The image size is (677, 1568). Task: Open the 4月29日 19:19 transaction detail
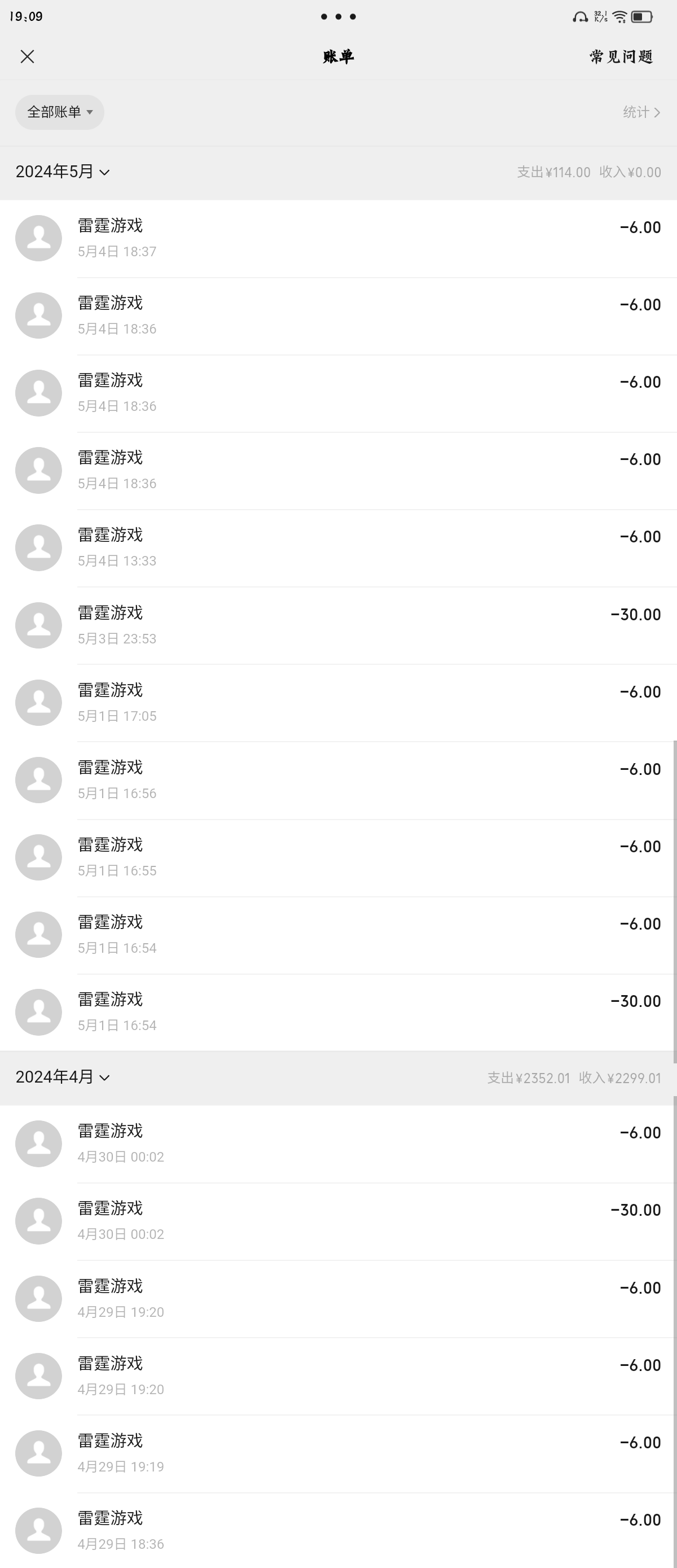point(338,1453)
